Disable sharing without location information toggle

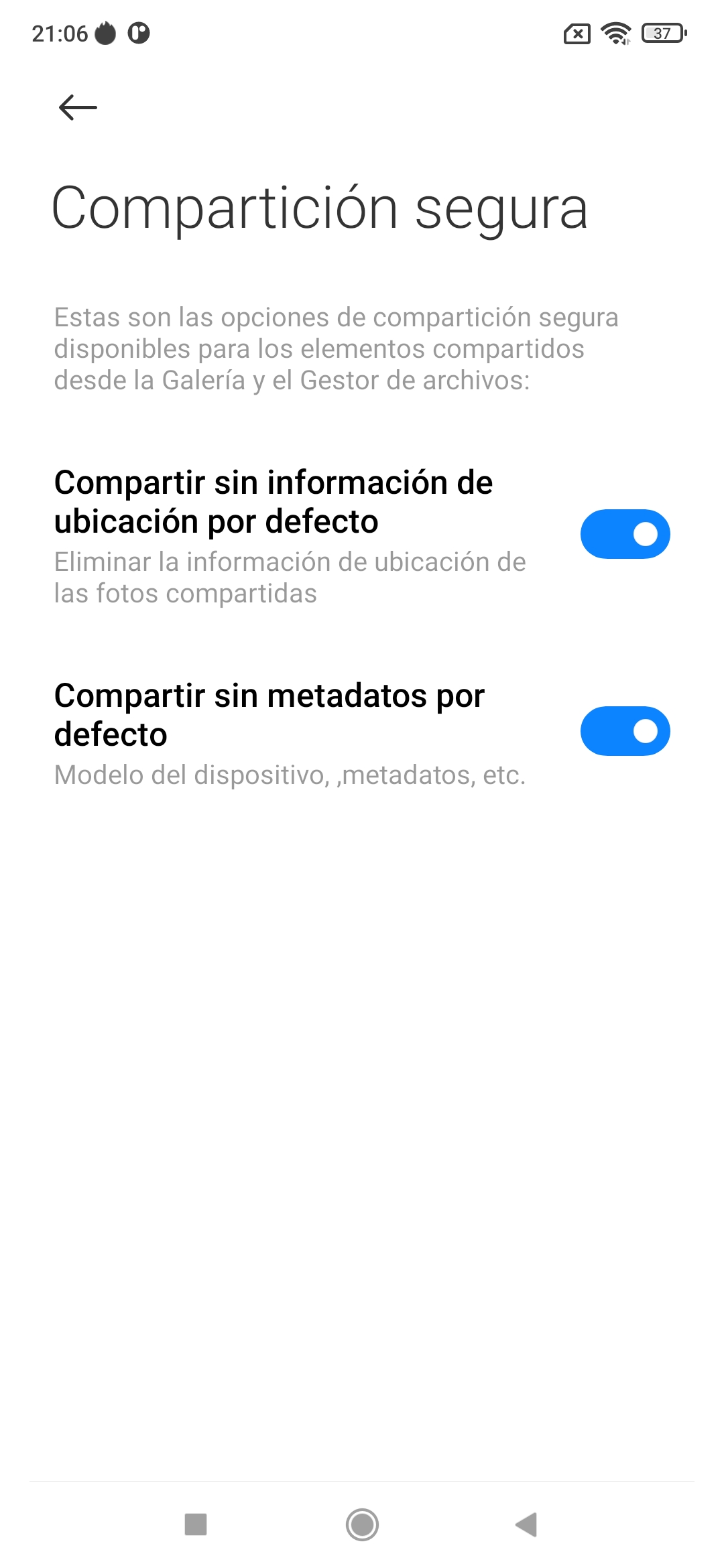click(x=625, y=534)
